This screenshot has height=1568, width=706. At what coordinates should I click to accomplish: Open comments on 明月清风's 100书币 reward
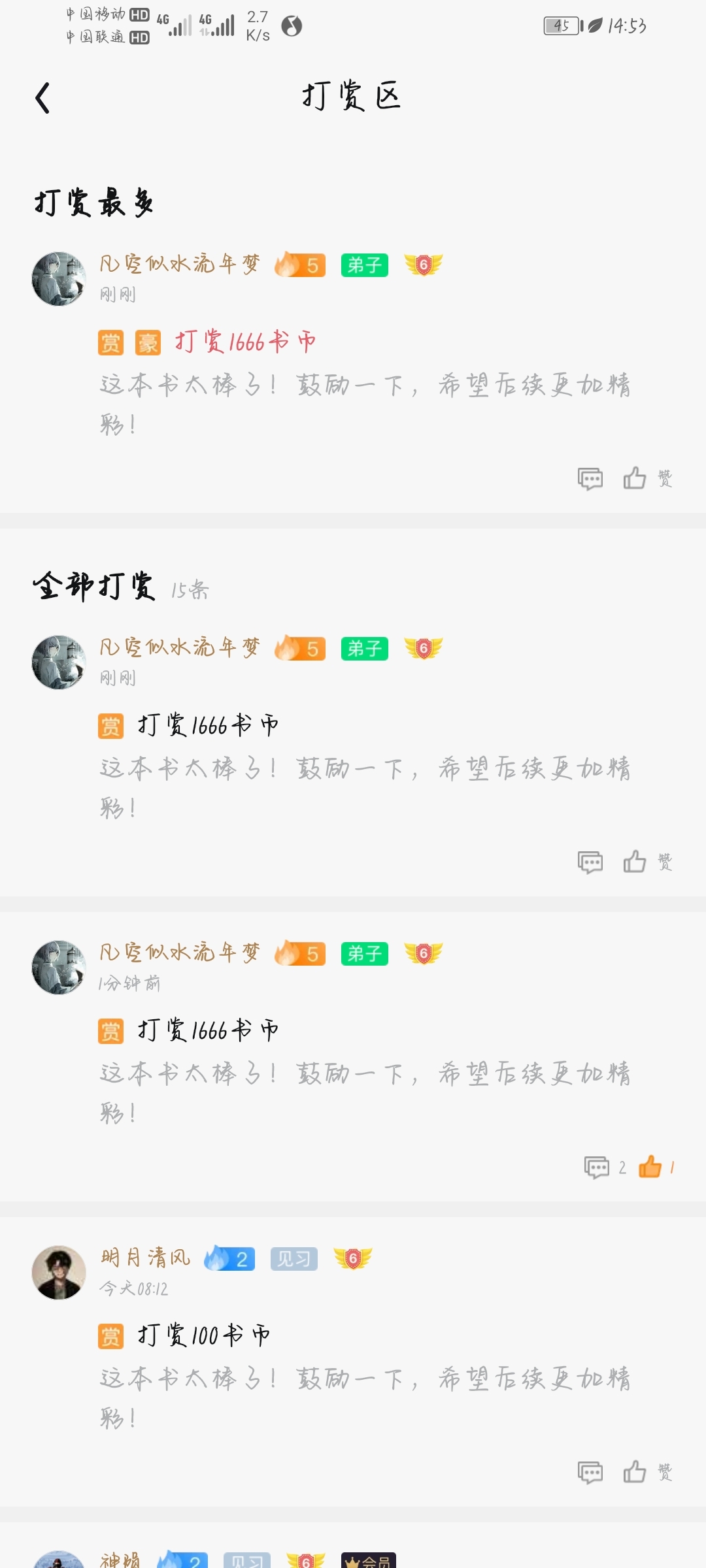(x=590, y=1473)
